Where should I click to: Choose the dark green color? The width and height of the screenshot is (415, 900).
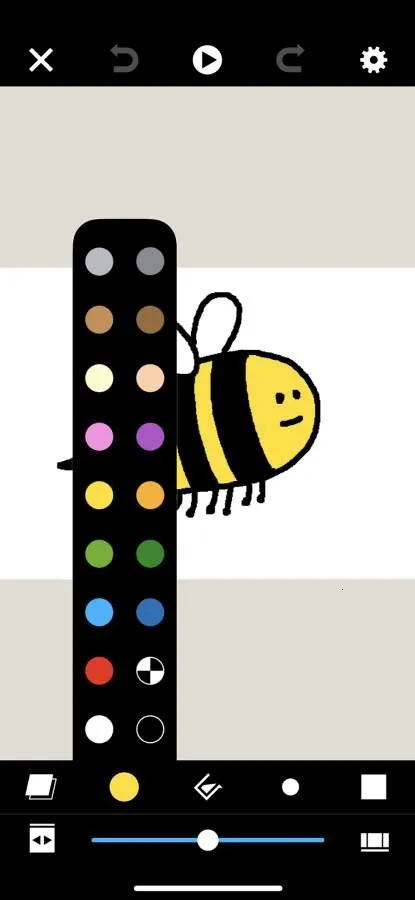click(x=150, y=554)
